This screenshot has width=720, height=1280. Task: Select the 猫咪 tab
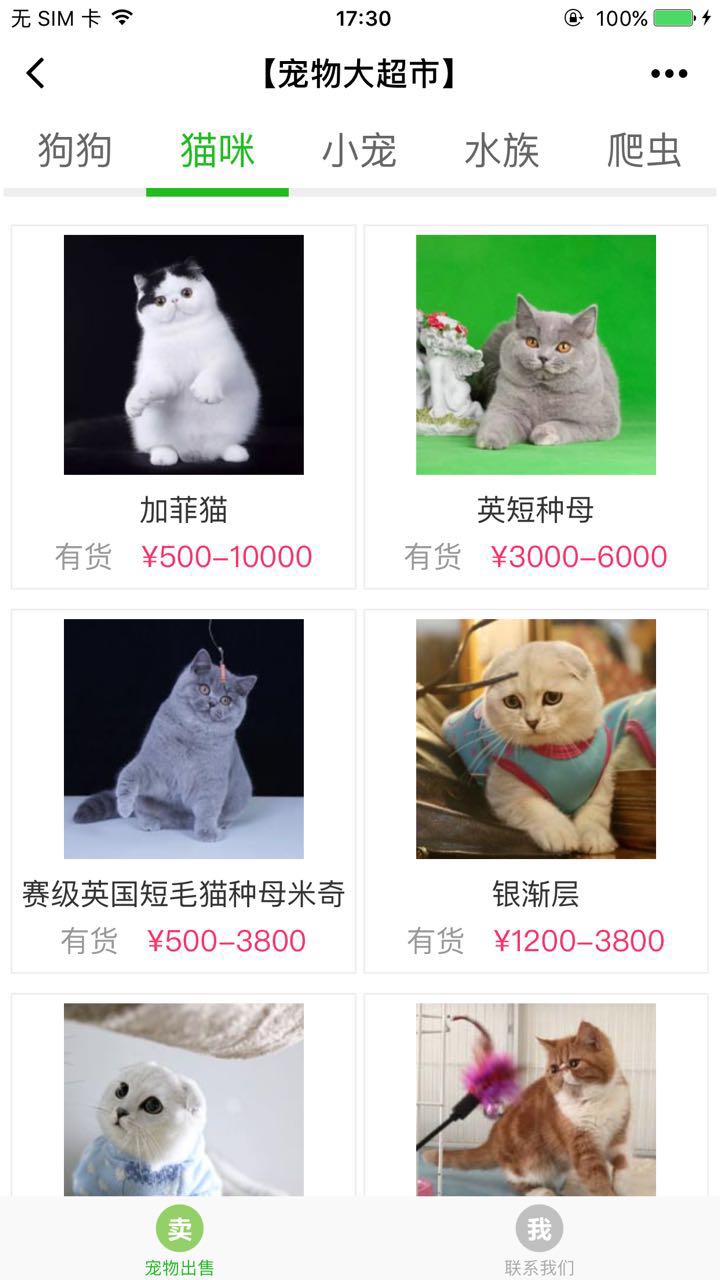pos(217,151)
